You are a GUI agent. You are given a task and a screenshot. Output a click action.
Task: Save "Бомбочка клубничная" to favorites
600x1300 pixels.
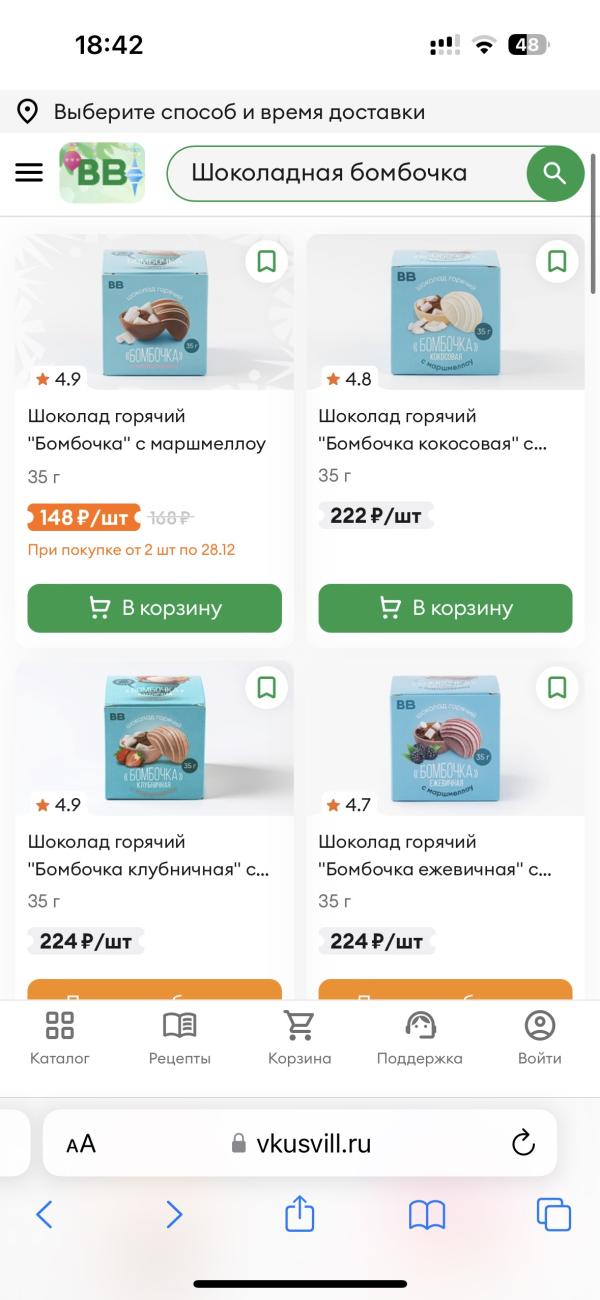(266, 687)
